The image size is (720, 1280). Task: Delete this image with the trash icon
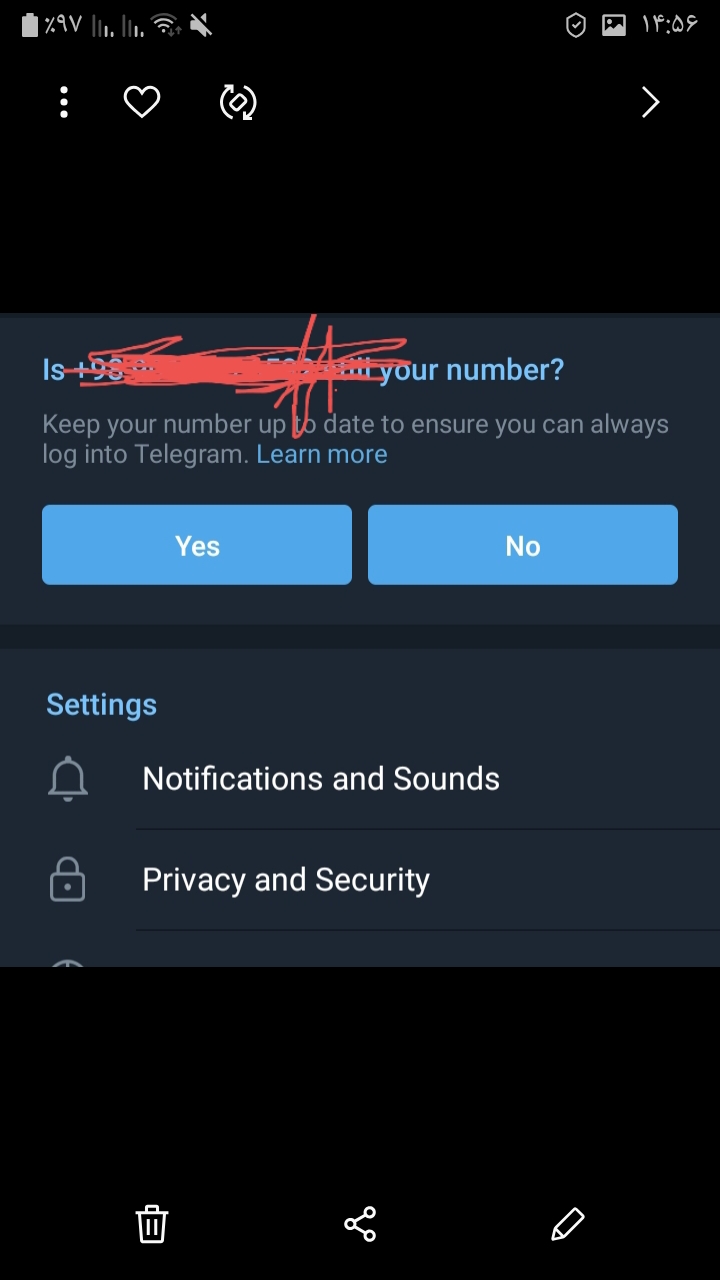click(x=152, y=1224)
